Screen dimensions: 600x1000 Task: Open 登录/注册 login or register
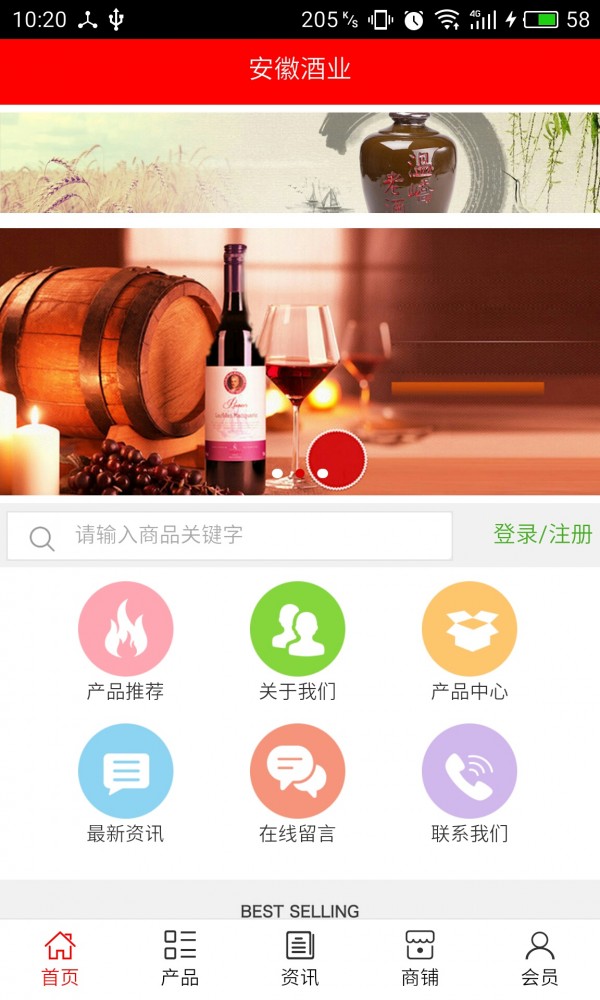click(x=542, y=534)
